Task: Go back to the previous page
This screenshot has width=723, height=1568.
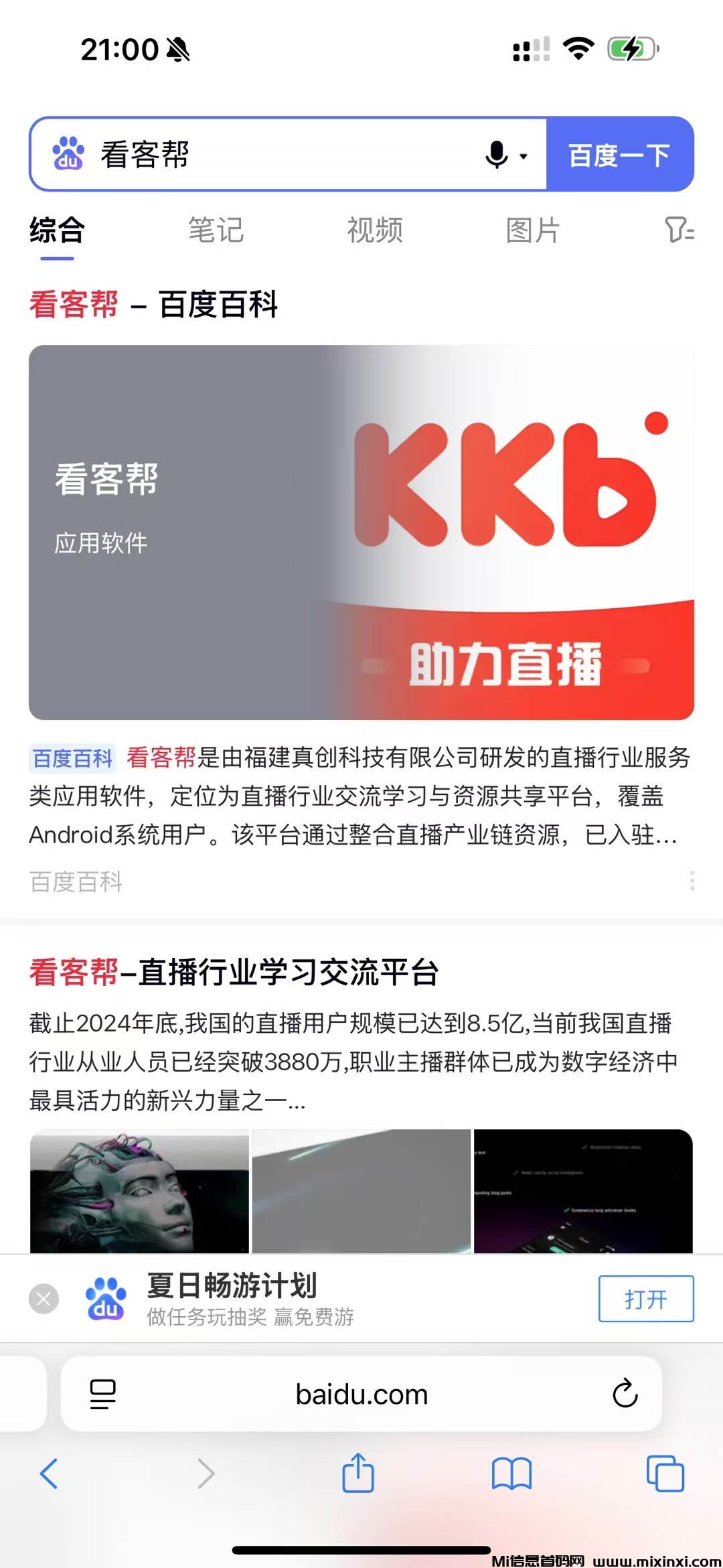Action: click(x=49, y=1473)
